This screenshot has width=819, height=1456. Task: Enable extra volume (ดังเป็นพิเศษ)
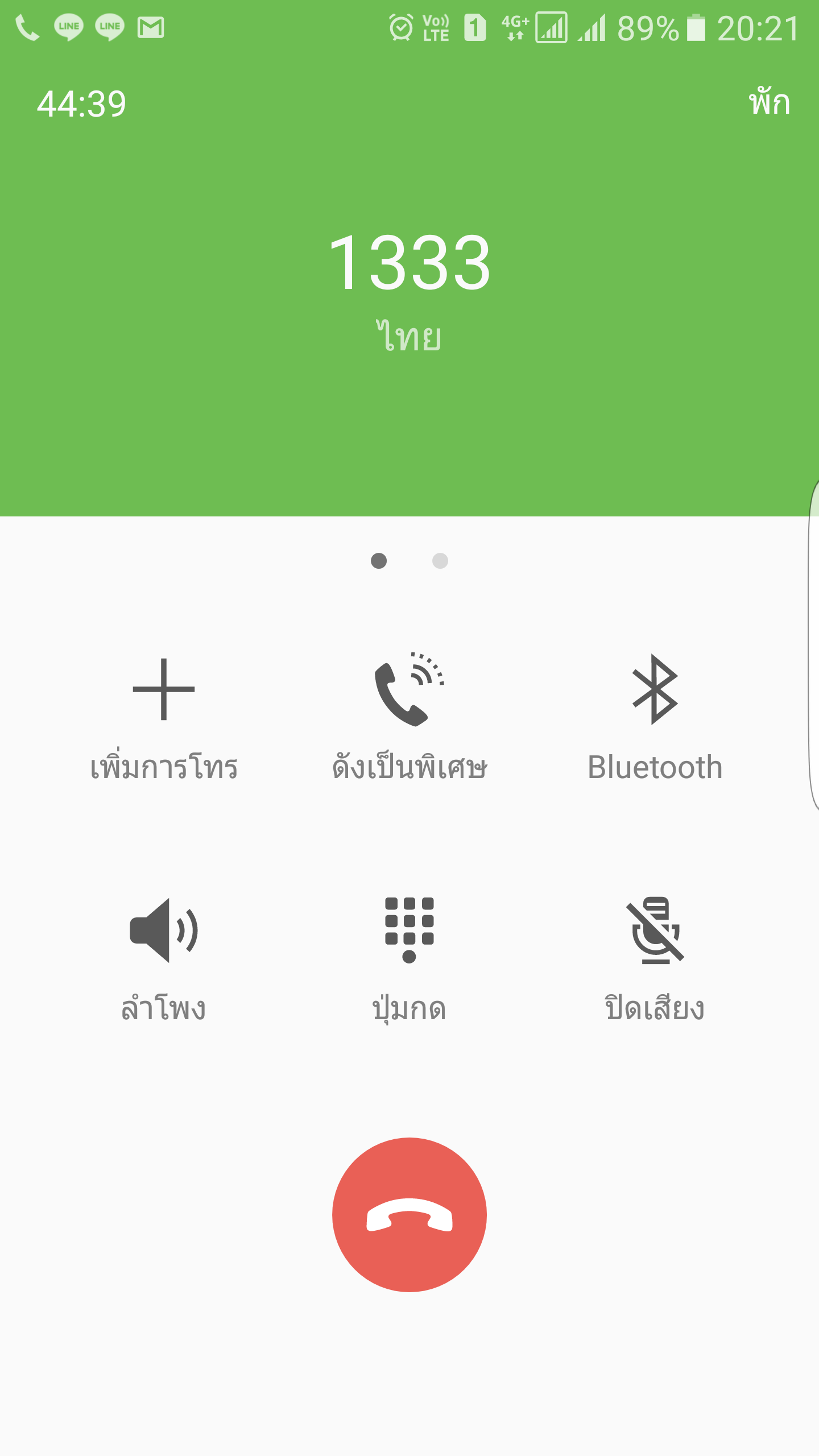(x=409, y=719)
